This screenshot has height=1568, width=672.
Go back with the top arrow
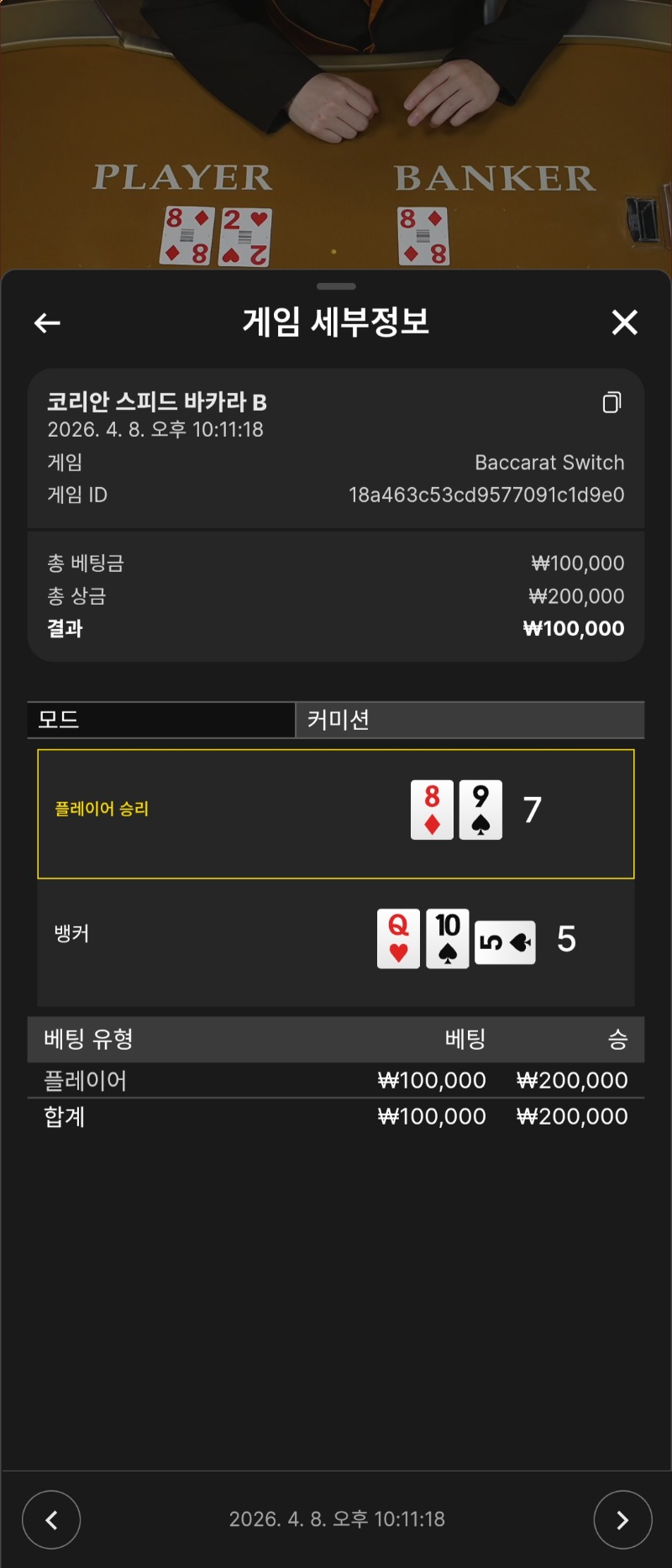click(x=47, y=323)
